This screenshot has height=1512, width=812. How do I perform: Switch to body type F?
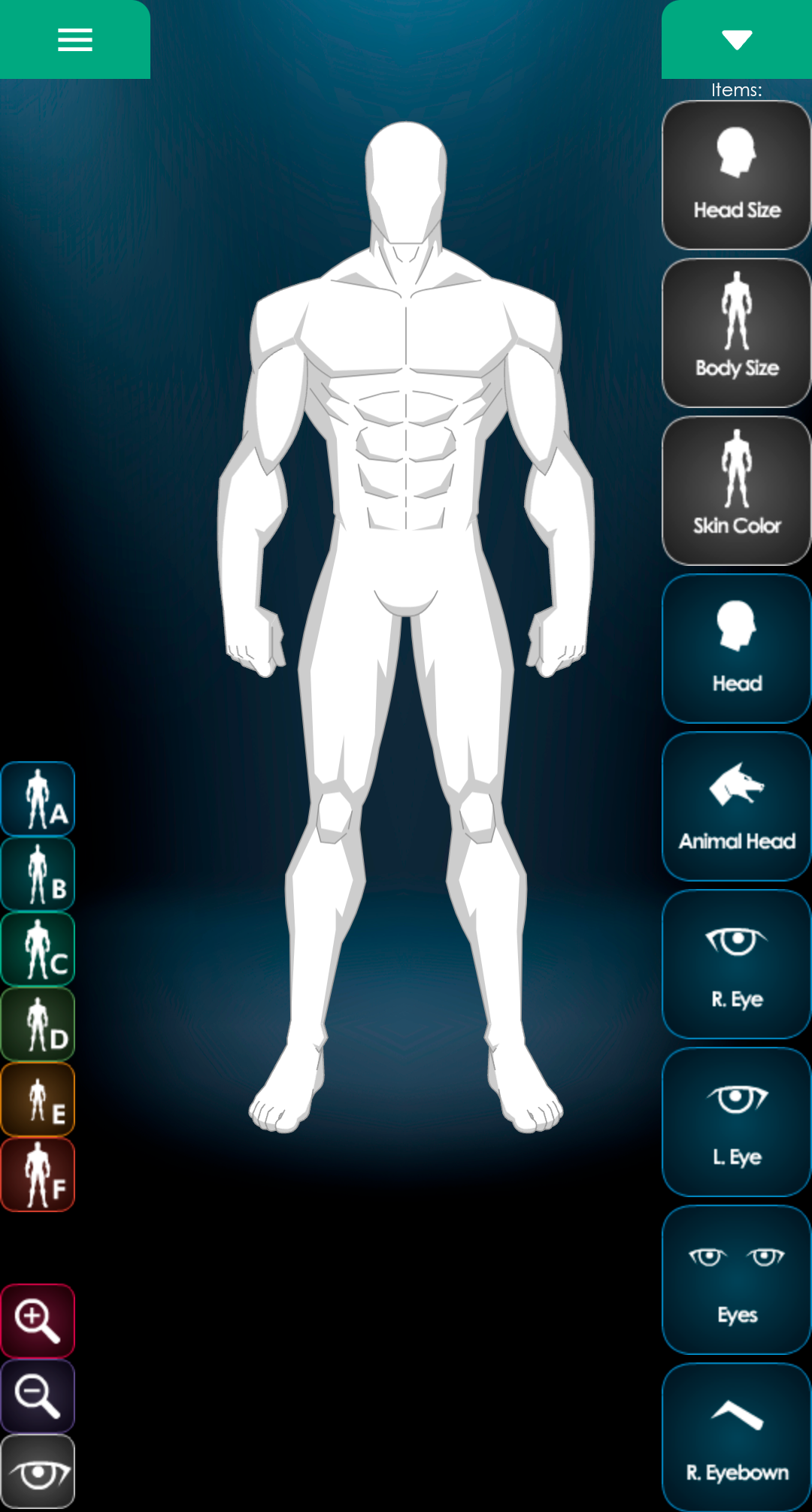pyautogui.click(x=38, y=1175)
